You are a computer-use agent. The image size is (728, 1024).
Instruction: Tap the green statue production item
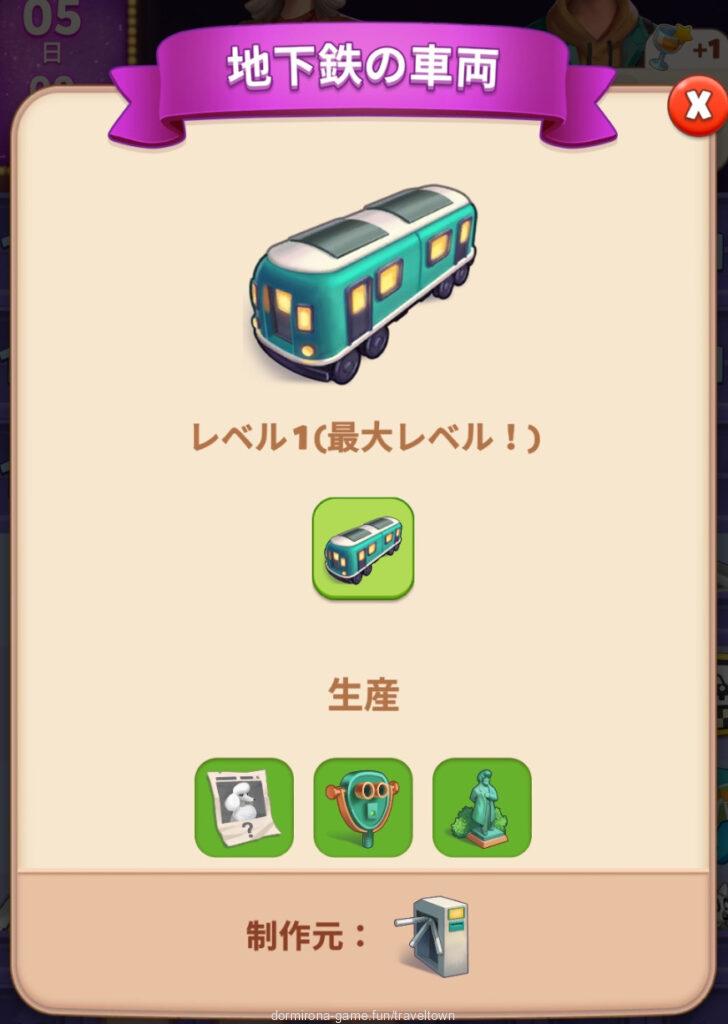(x=482, y=807)
